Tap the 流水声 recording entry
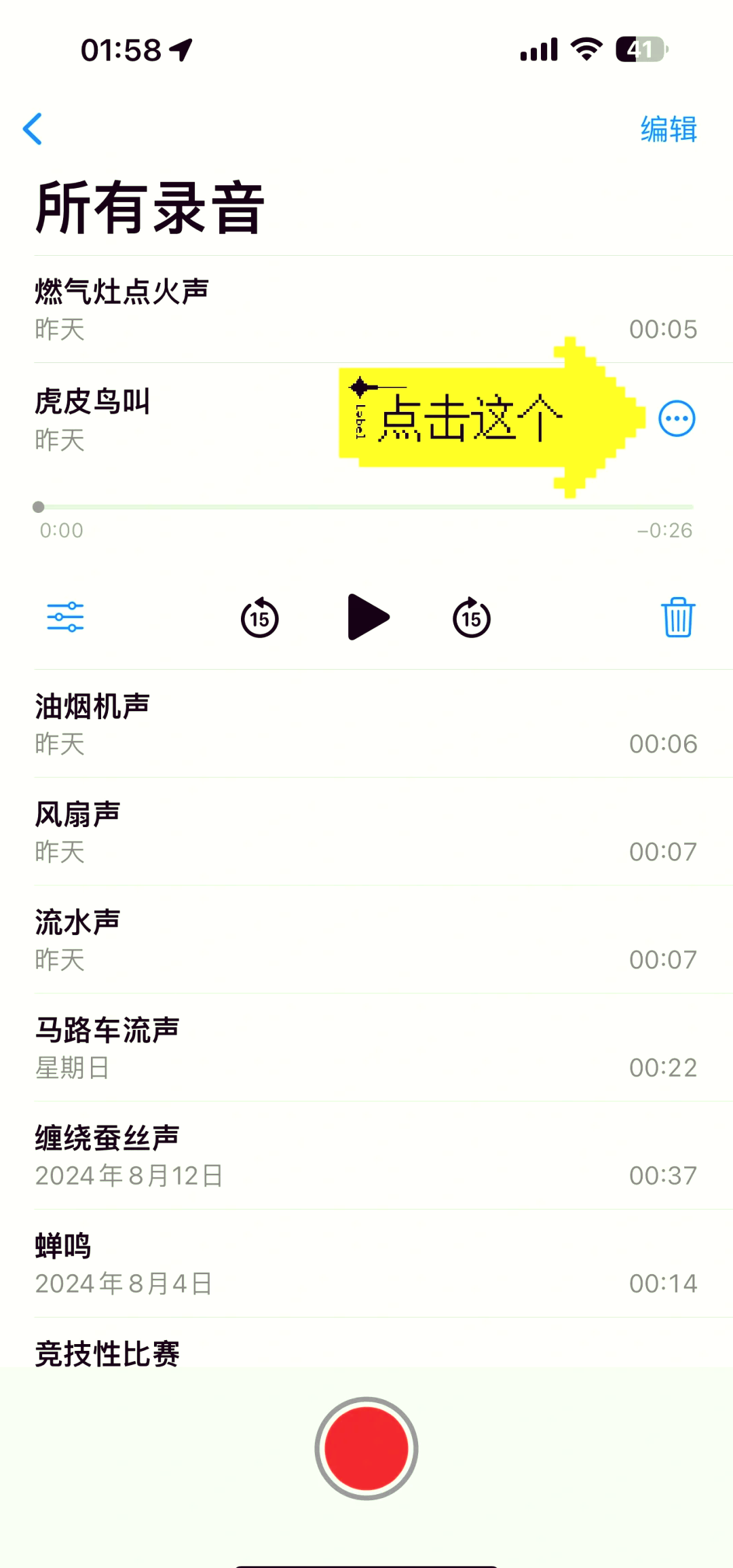This screenshot has width=733, height=1568. (271, 938)
